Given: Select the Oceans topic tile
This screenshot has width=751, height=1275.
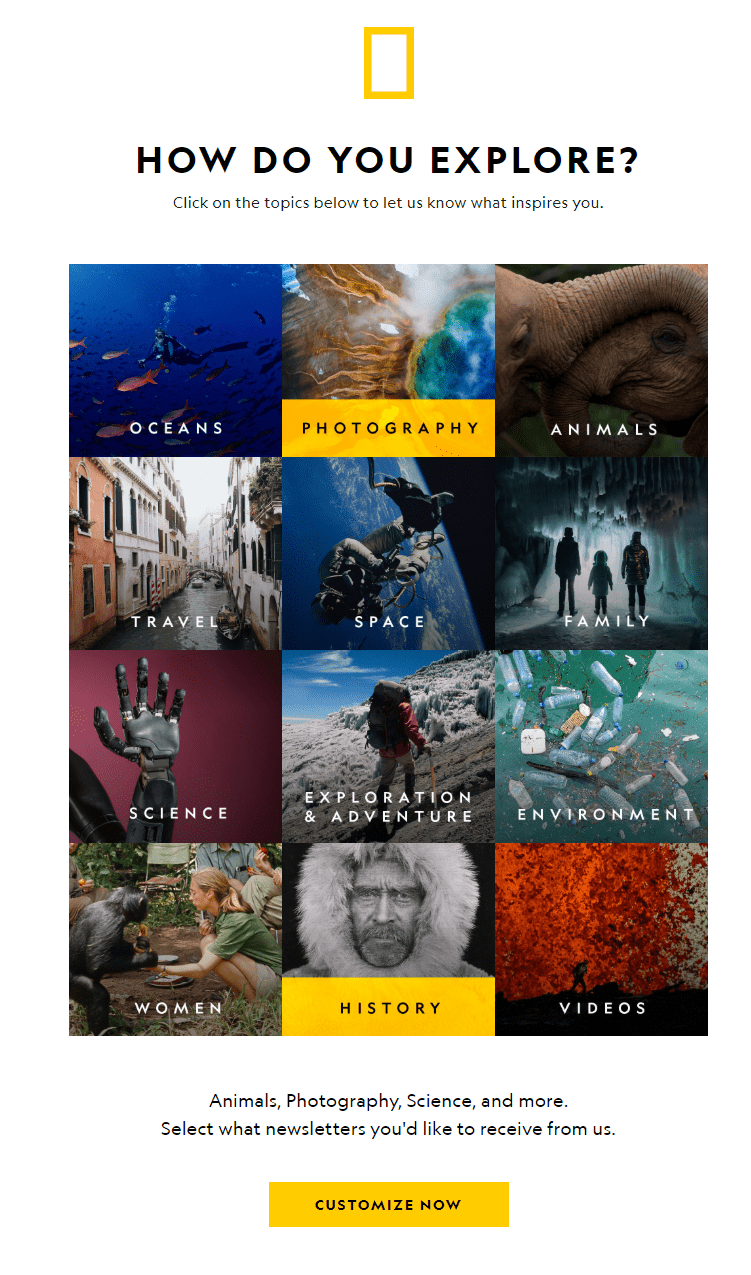Looking at the screenshot, I should 175,360.
